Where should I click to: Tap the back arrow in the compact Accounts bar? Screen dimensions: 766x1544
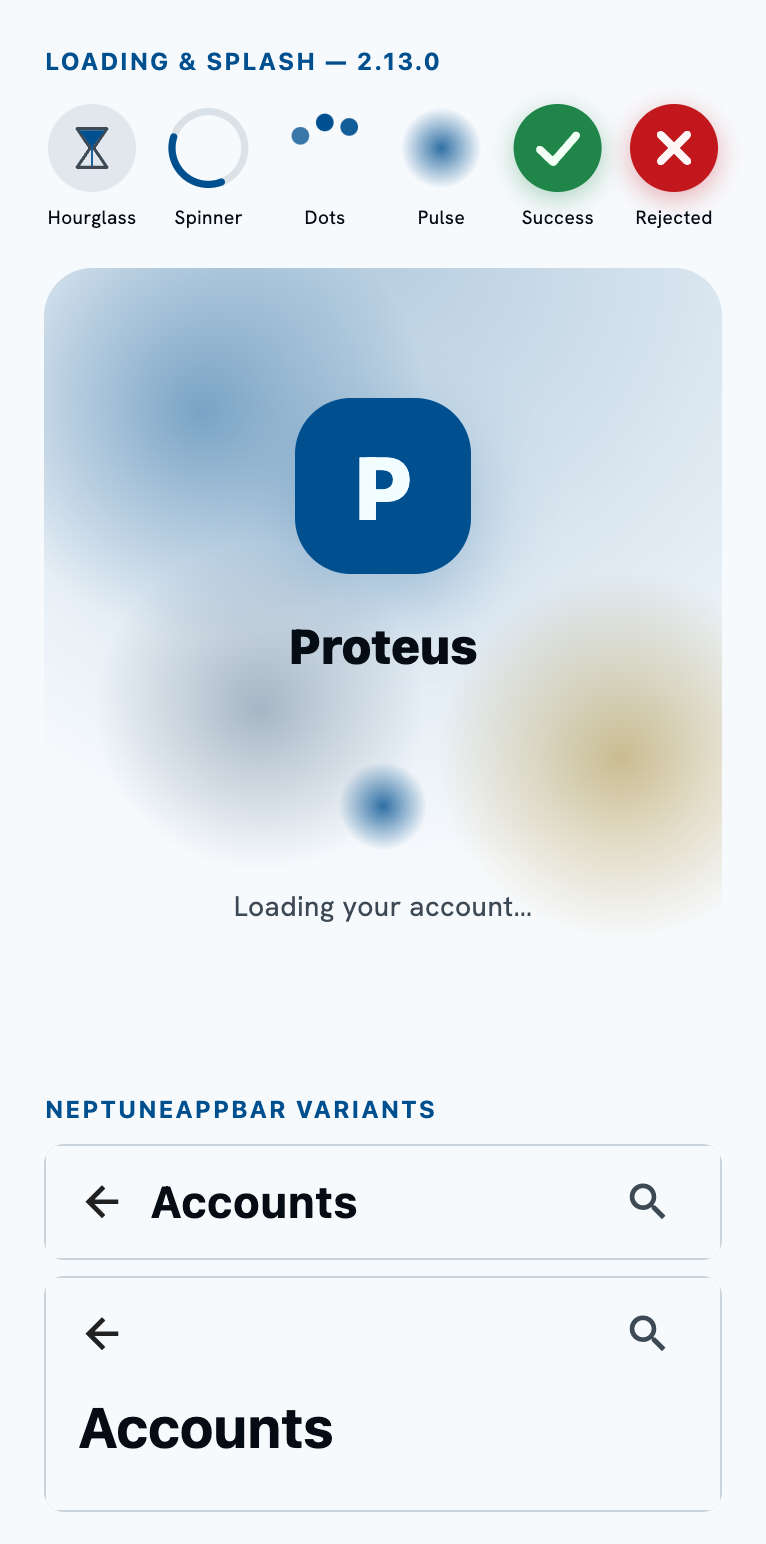[102, 1201]
